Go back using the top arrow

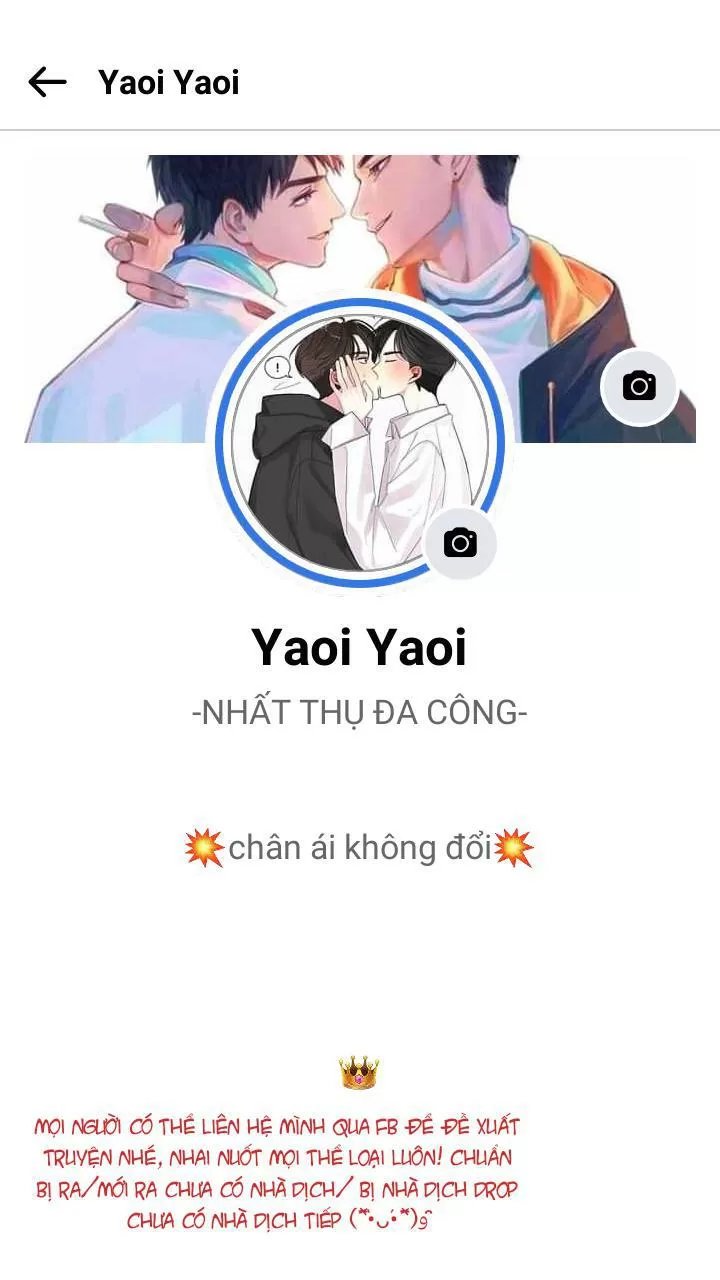tap(47, 82)
